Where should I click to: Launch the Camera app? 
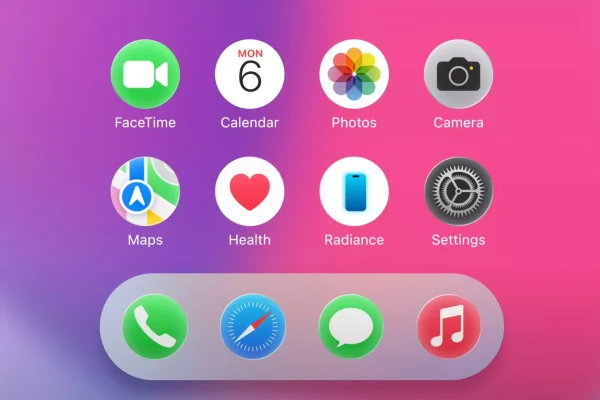[x=458, y=75]
